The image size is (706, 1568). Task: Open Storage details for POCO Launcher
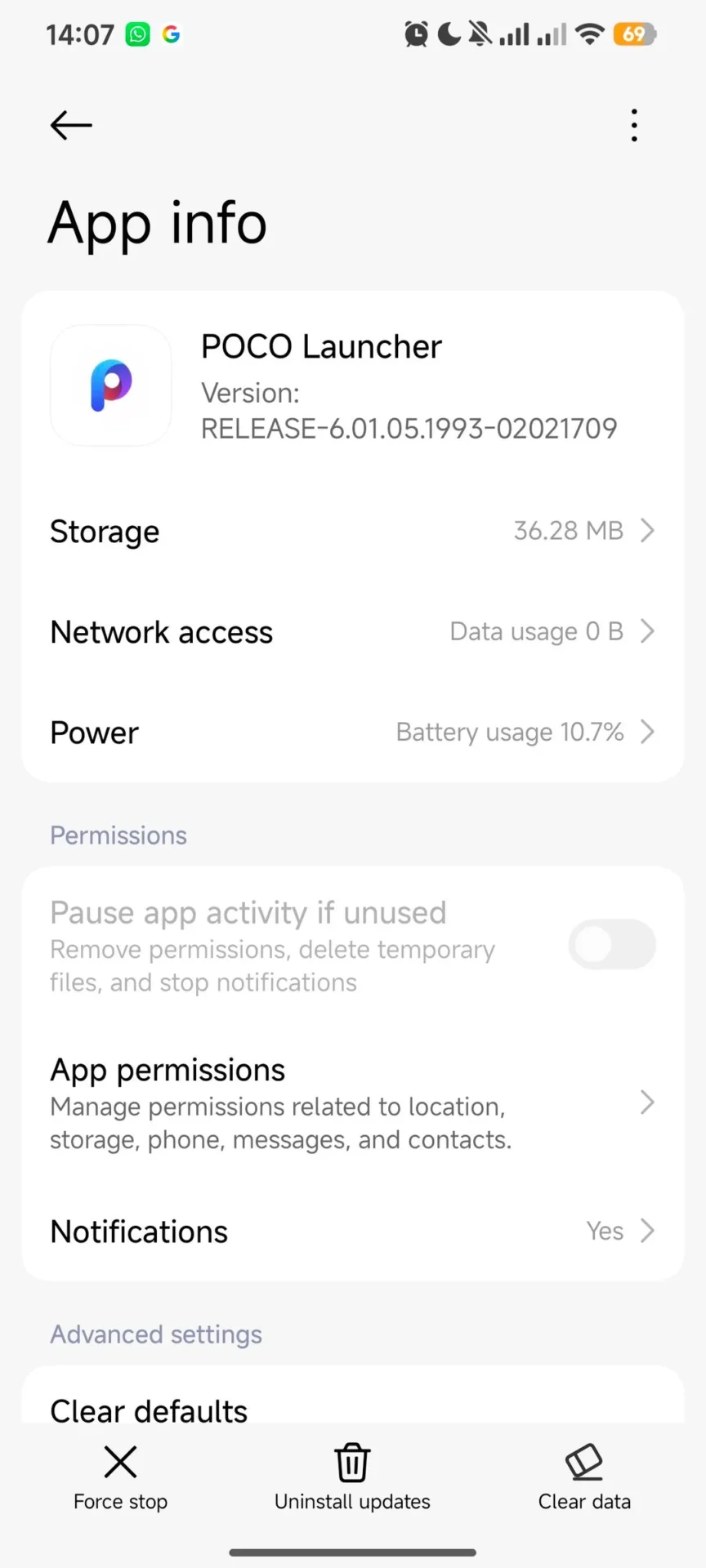tap(353, 531)
